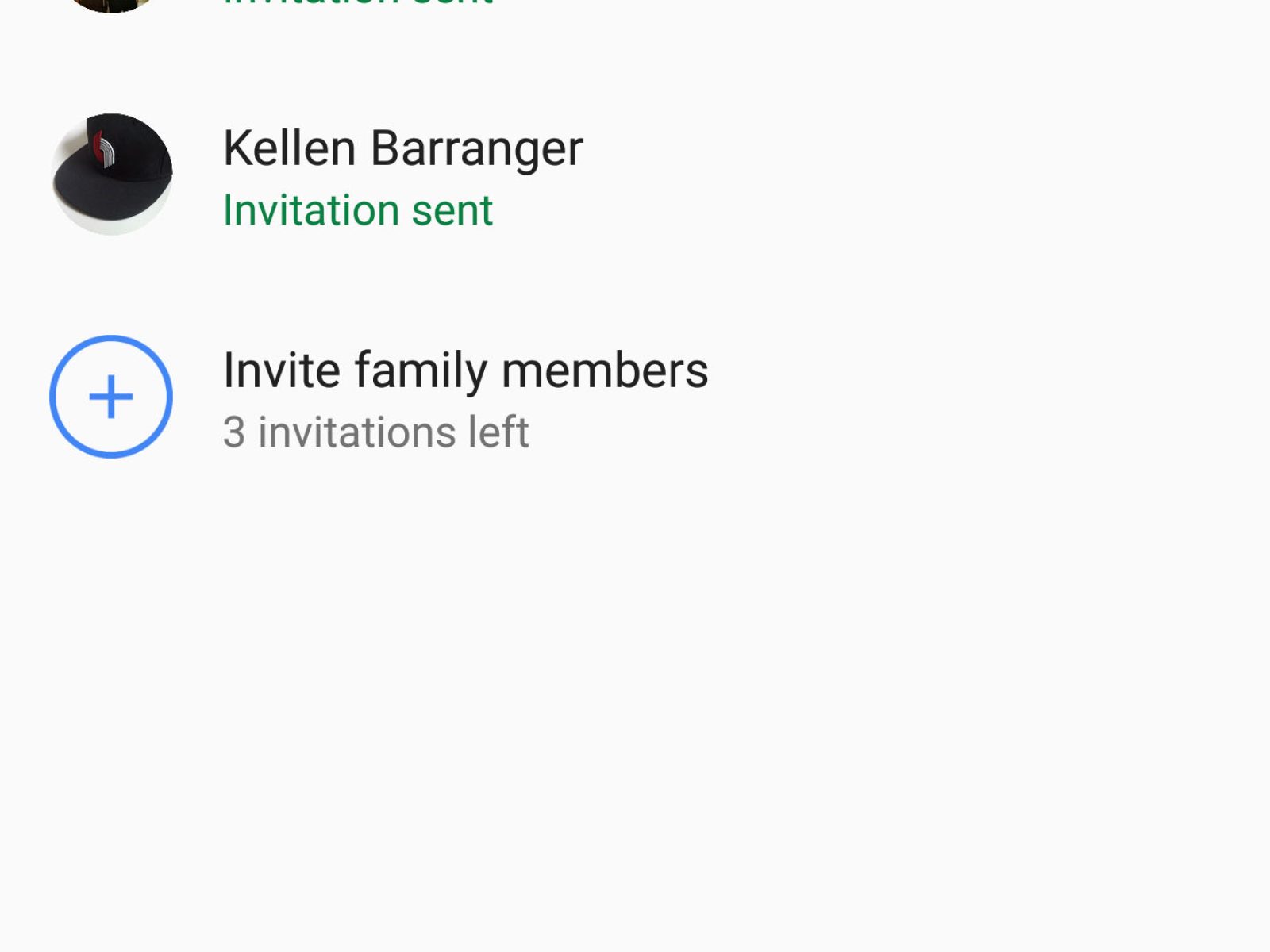
Task: Open Kellen Barranger's family member entry
Action: tap(402, 175)
